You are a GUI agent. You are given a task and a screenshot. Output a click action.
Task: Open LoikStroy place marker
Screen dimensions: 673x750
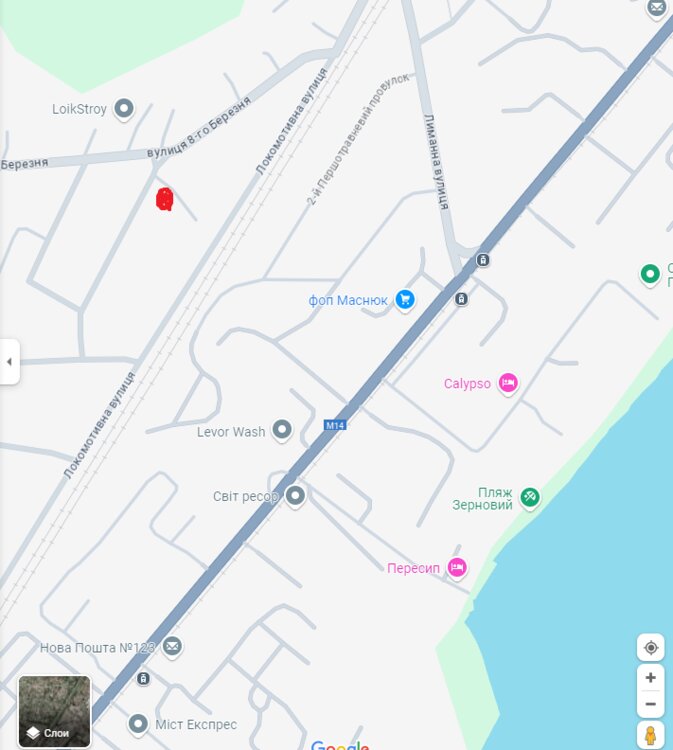(x=124, y=108)
